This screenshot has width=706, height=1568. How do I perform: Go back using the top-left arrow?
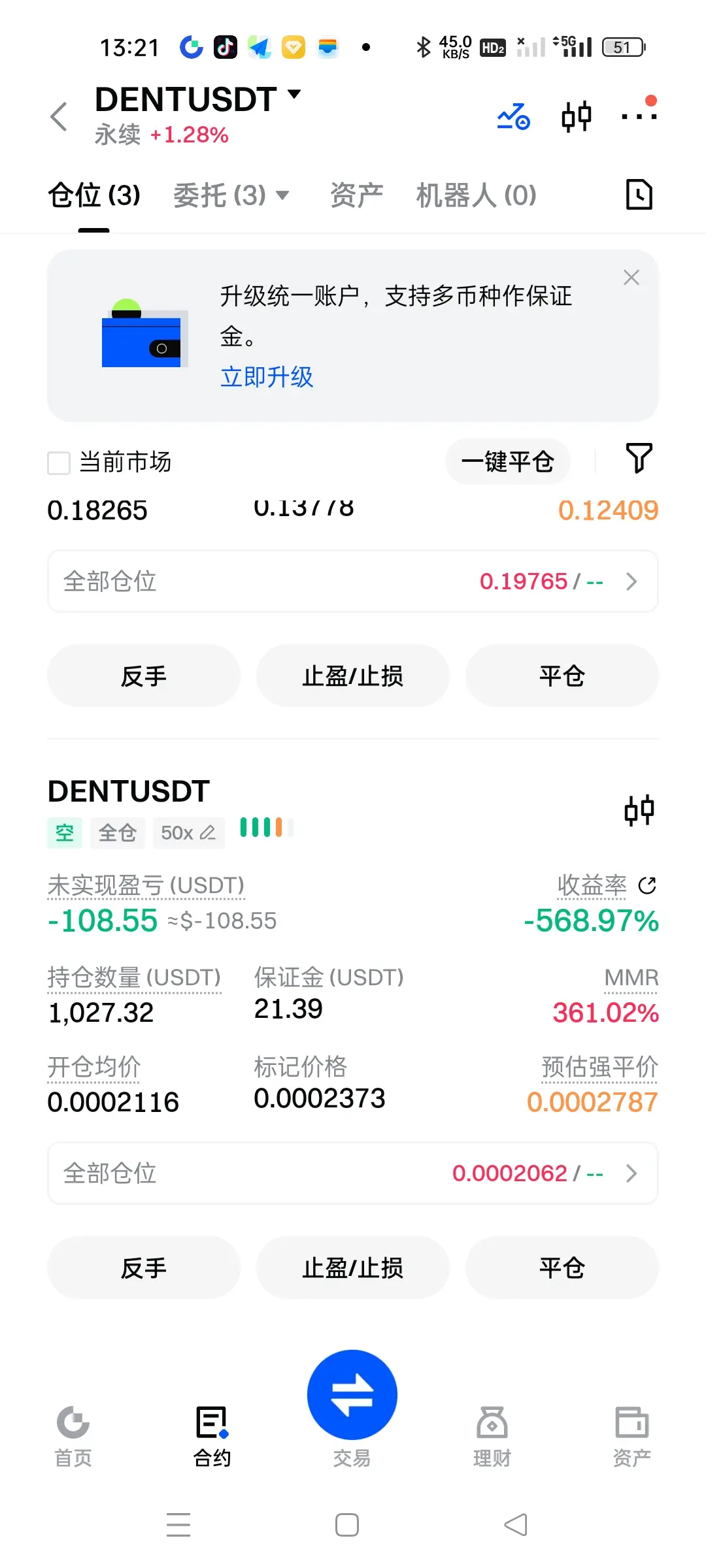pyautogui.click(x=59, y=117)
